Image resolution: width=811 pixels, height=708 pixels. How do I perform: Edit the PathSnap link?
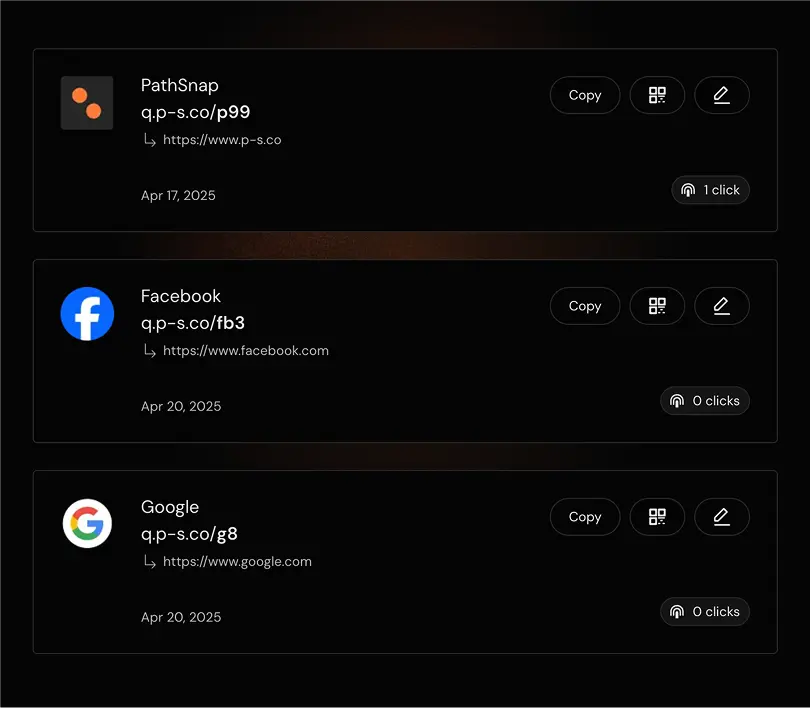[721, 95]
